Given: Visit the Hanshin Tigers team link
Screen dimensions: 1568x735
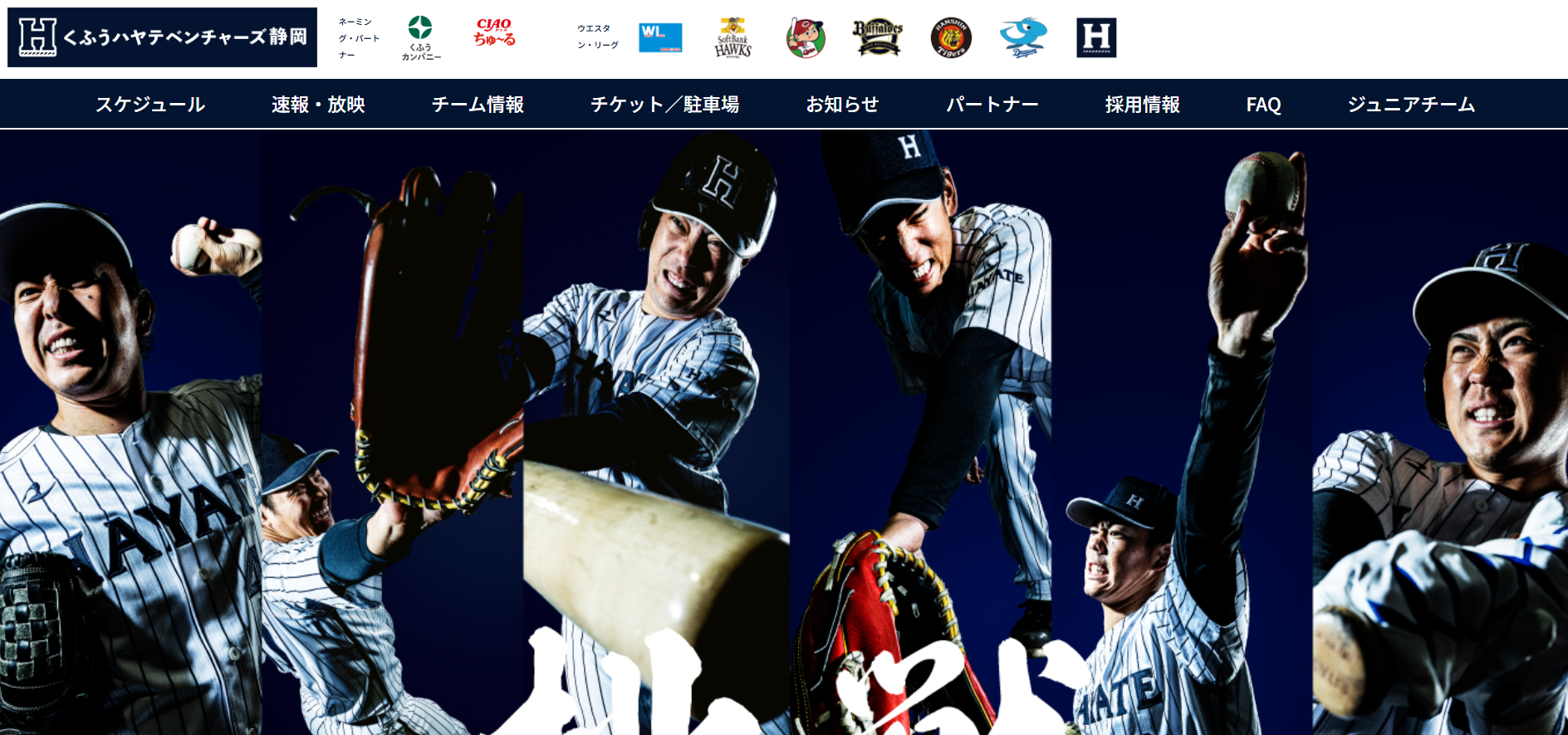Looking at the screenshot, I should click(951, 38).
